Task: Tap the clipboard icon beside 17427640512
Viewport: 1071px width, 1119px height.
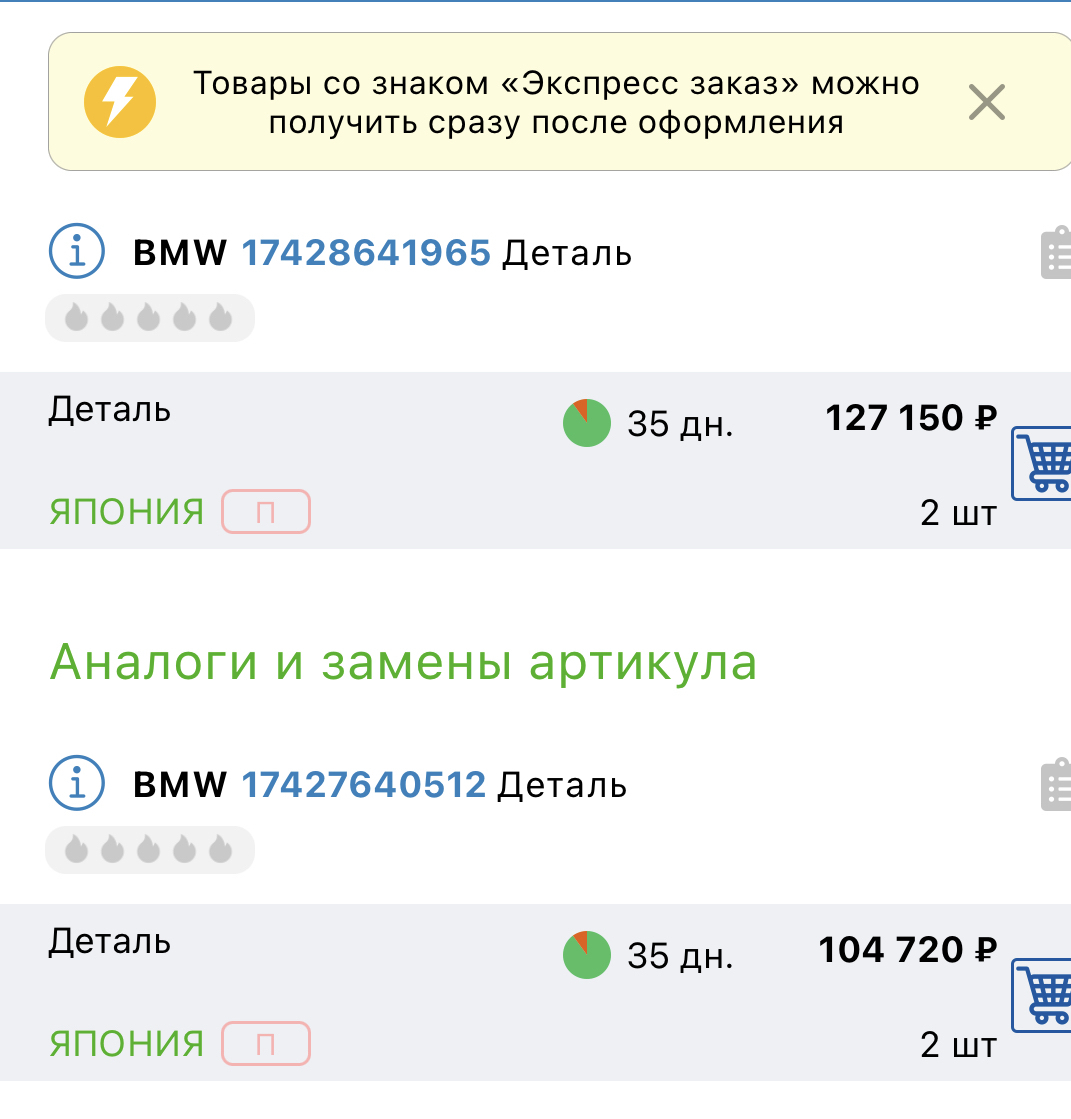Action: click(x=1054, y=786)
